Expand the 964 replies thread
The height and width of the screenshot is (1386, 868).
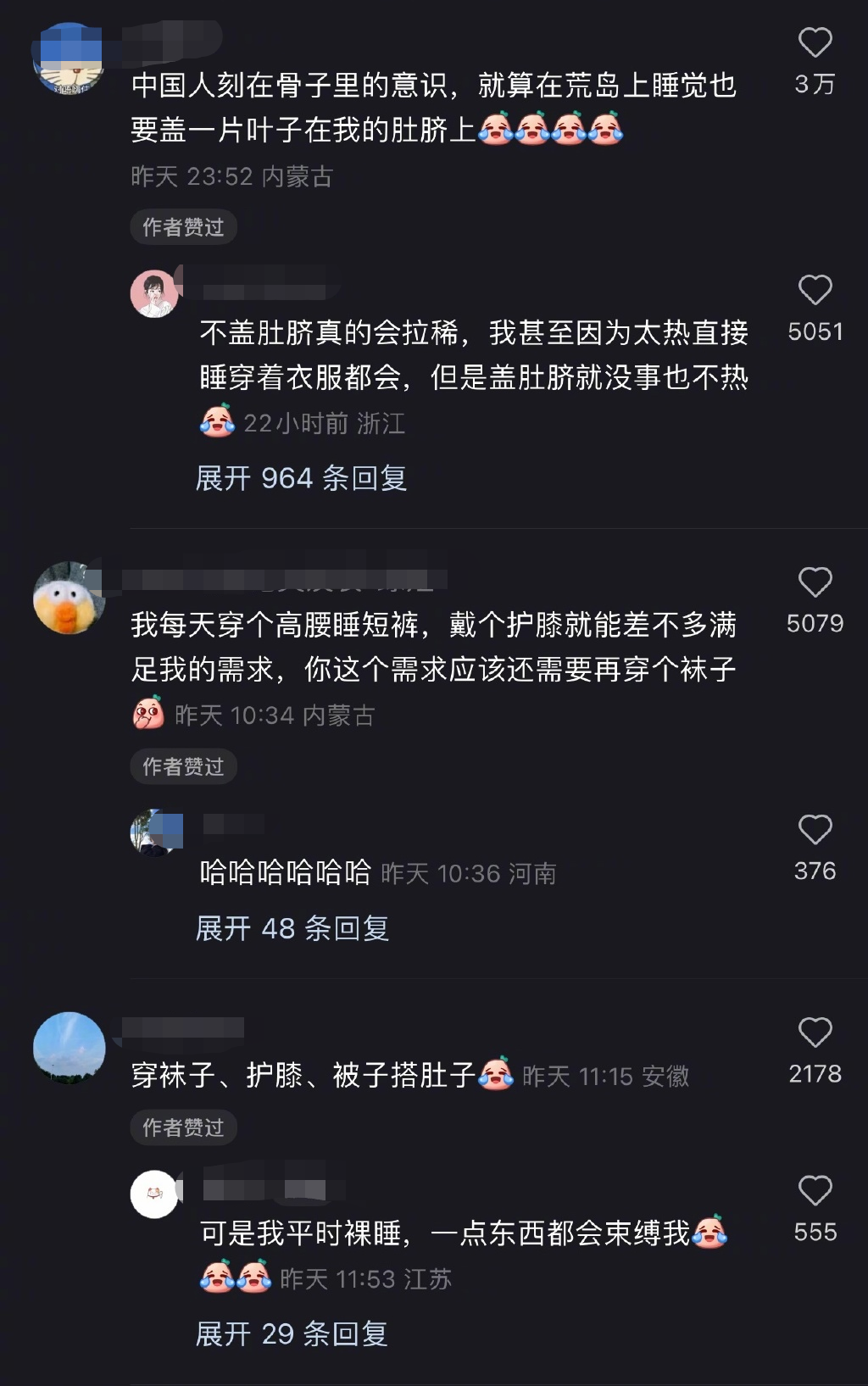(x=301, y=478)
